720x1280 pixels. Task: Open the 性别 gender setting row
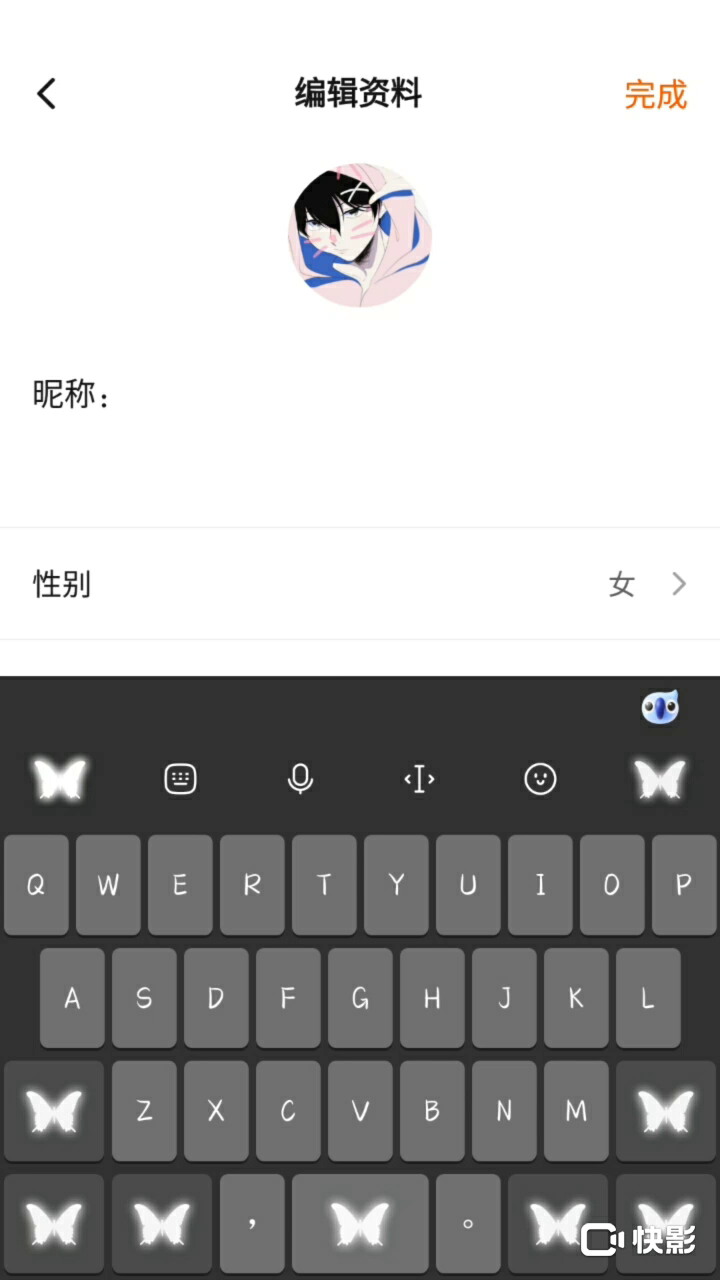pyautogui.click(x=360, y=584)
